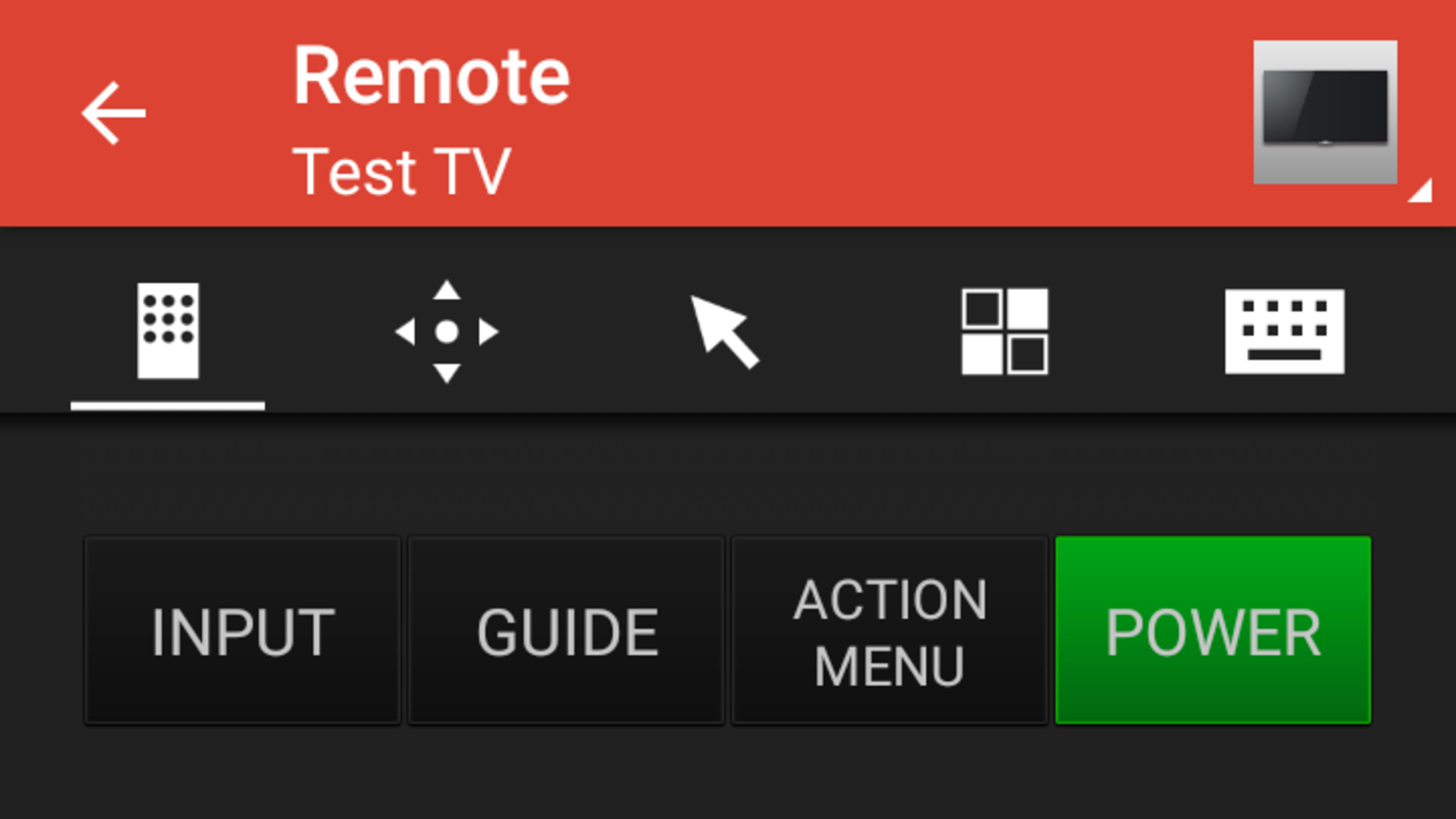Switch to the keyboard tab

click(1284, 332)
